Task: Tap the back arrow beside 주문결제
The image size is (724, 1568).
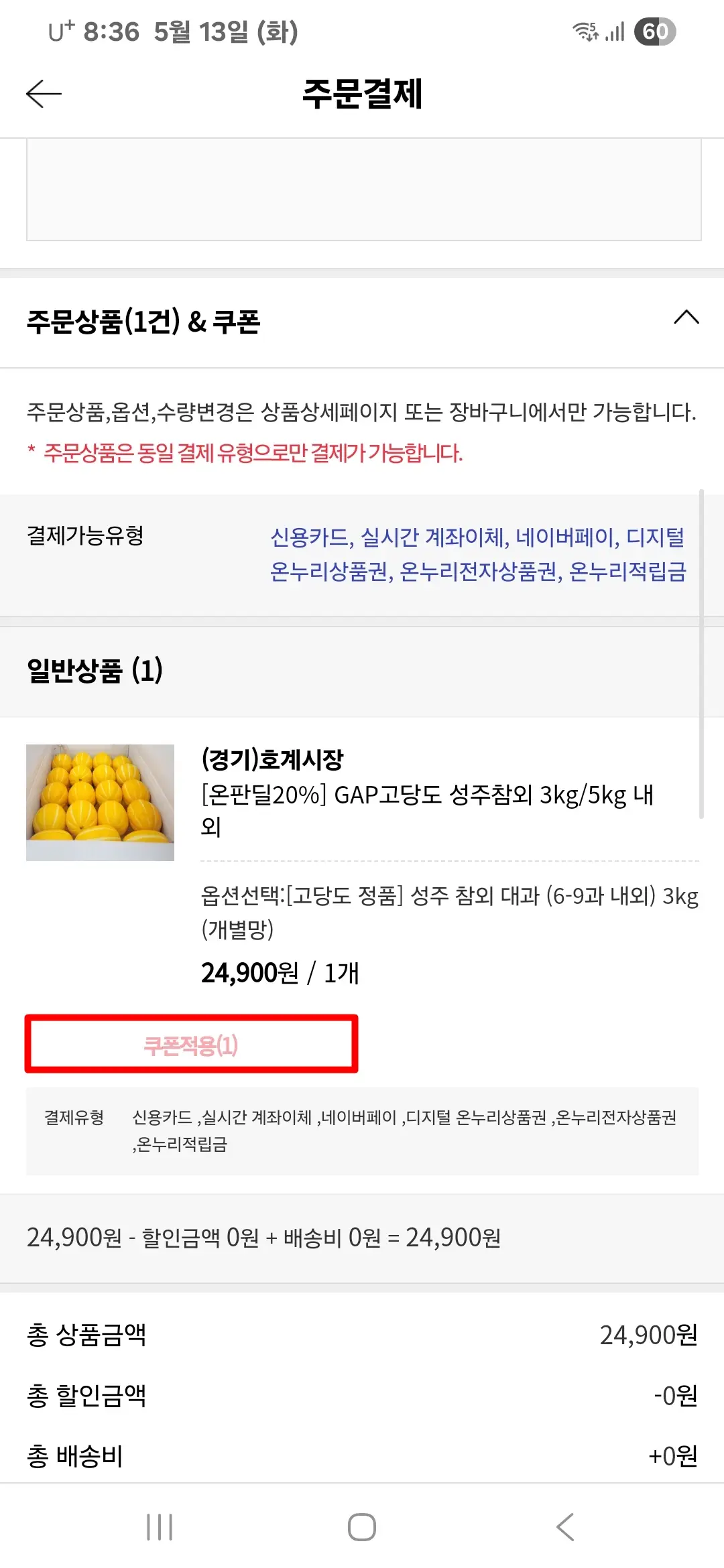Action: (44, 94)
